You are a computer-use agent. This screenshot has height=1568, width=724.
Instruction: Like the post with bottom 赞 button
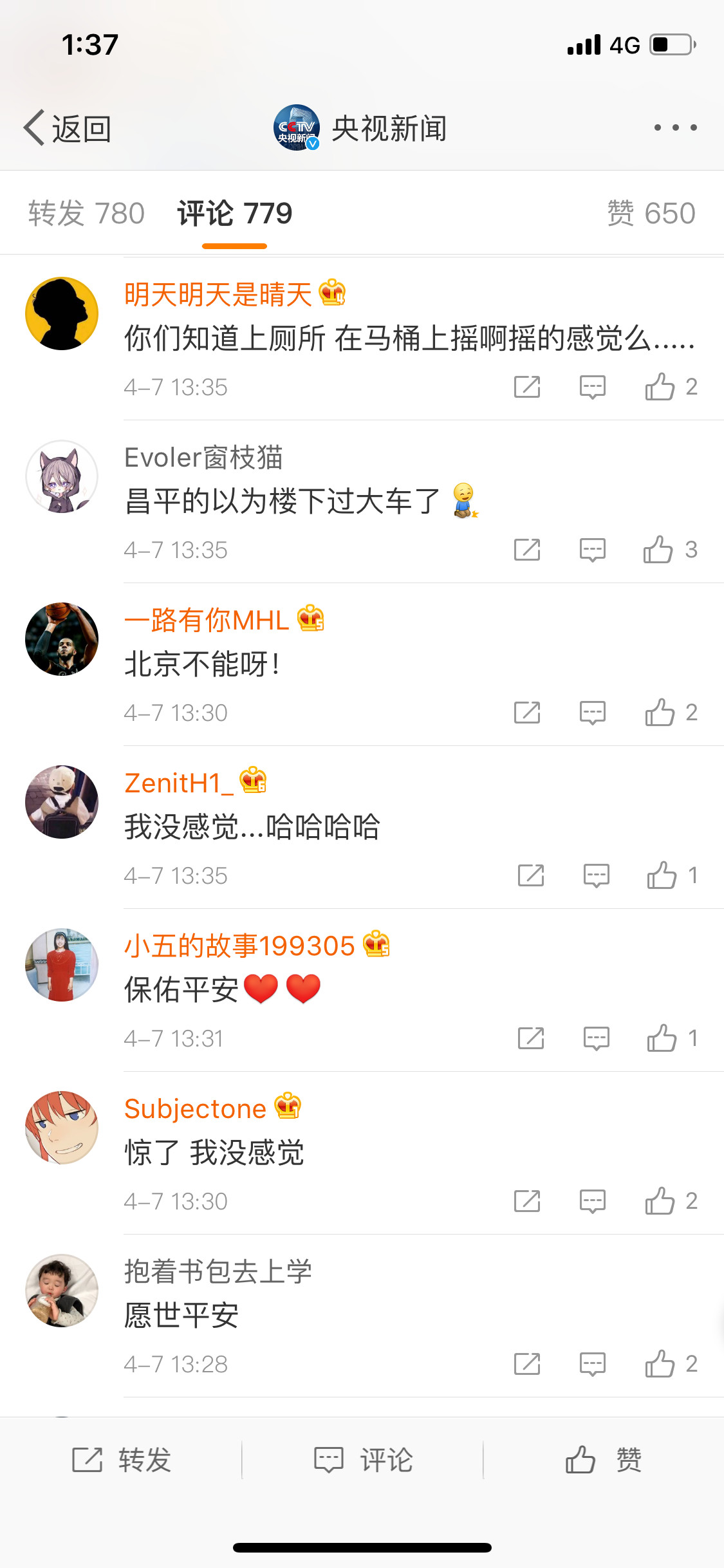tap(603, 1460)
